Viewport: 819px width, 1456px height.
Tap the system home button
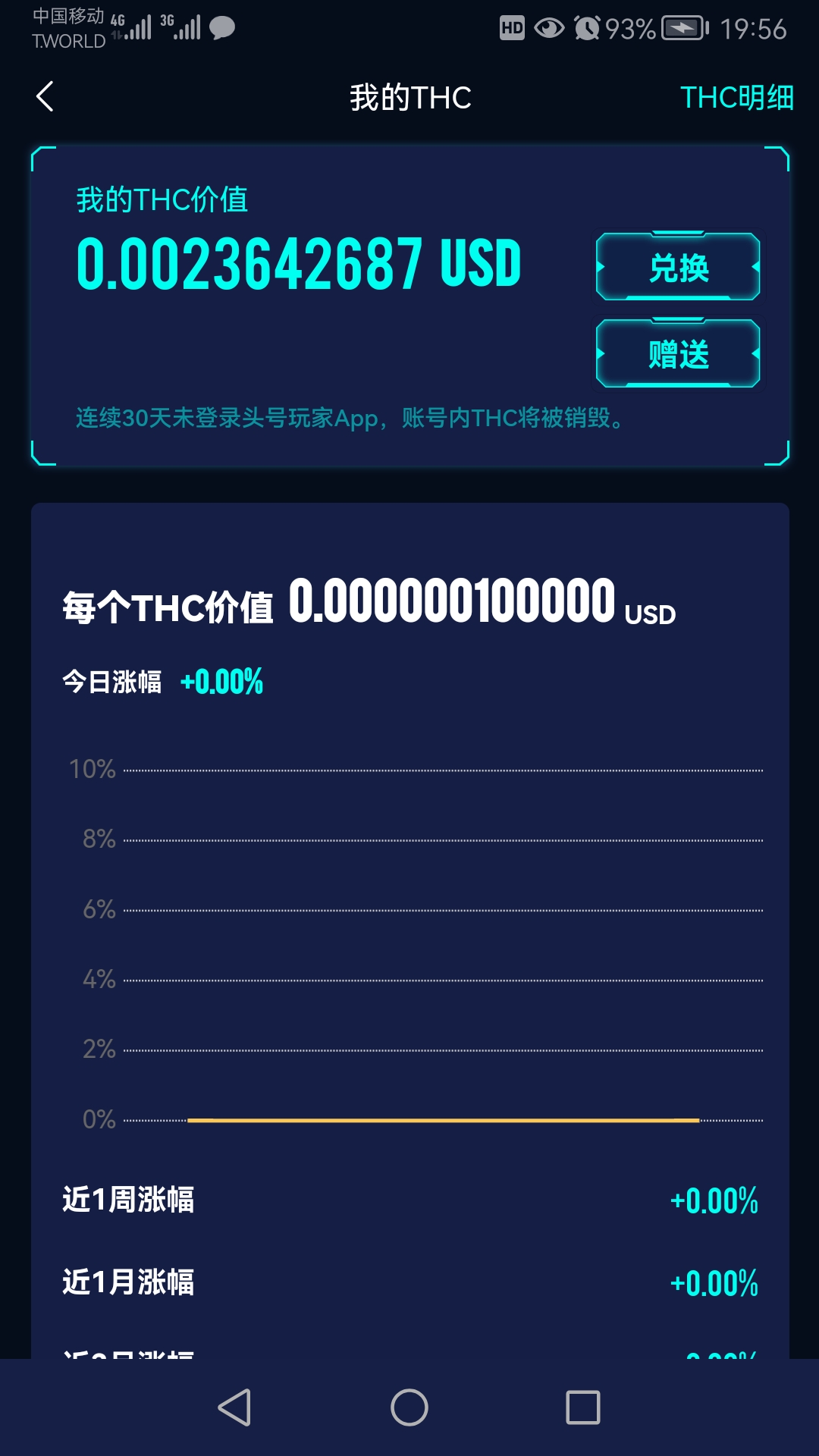point(409,1407)
